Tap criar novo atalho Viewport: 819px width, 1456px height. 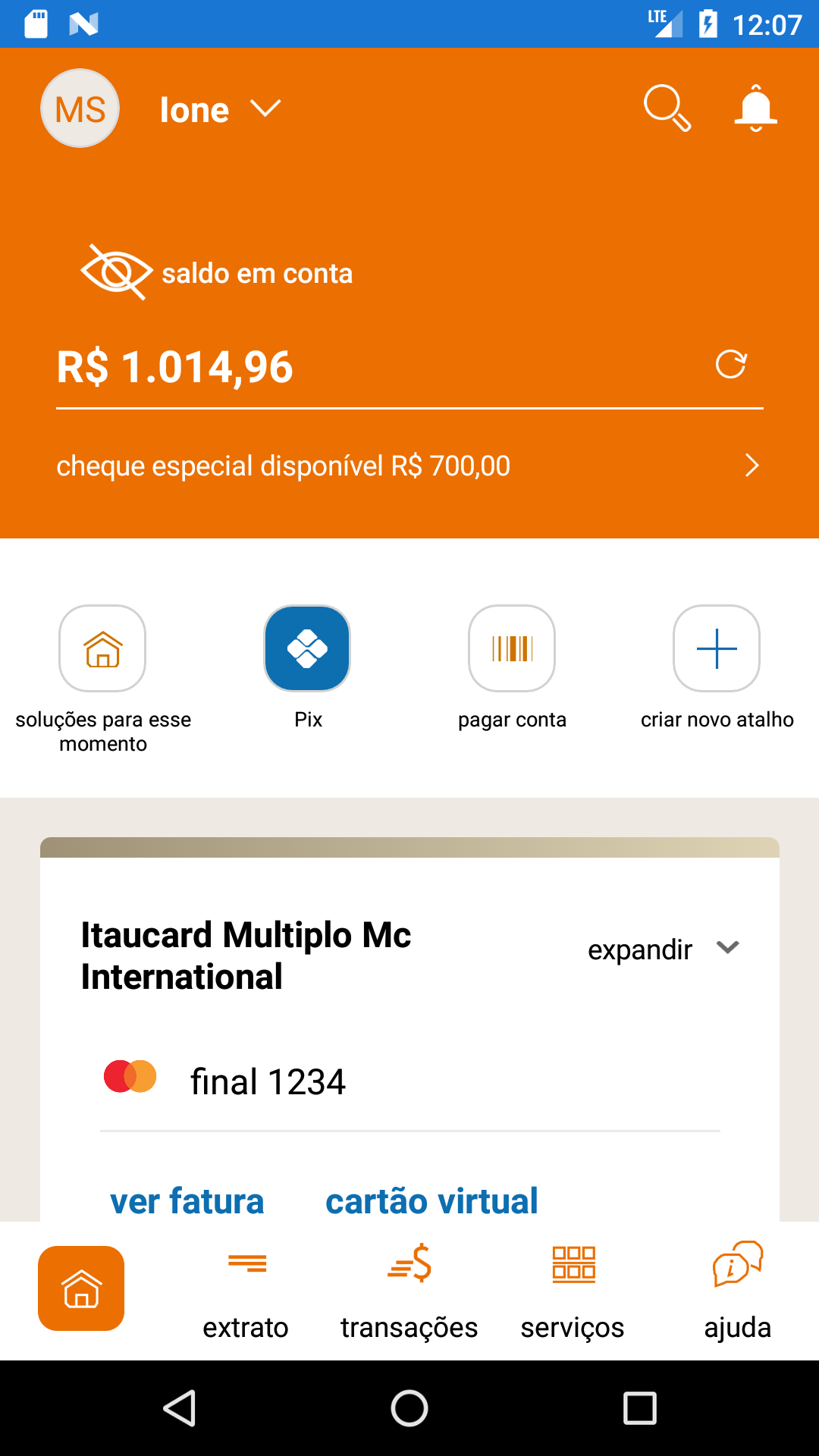pyautogui.click(x=717, y=649)
